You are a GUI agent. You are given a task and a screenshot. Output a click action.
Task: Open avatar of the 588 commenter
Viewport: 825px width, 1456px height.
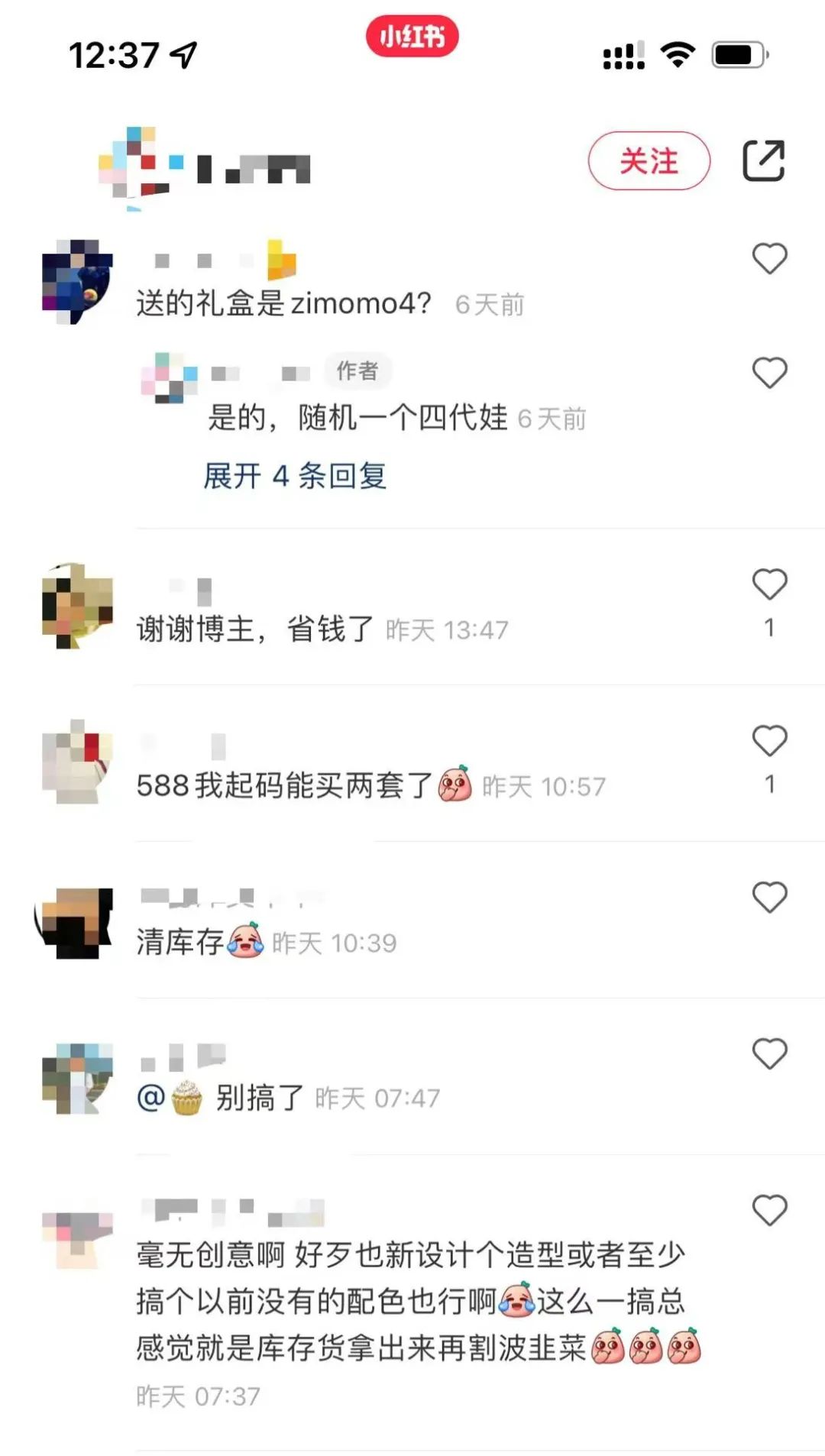pos(77,762)
